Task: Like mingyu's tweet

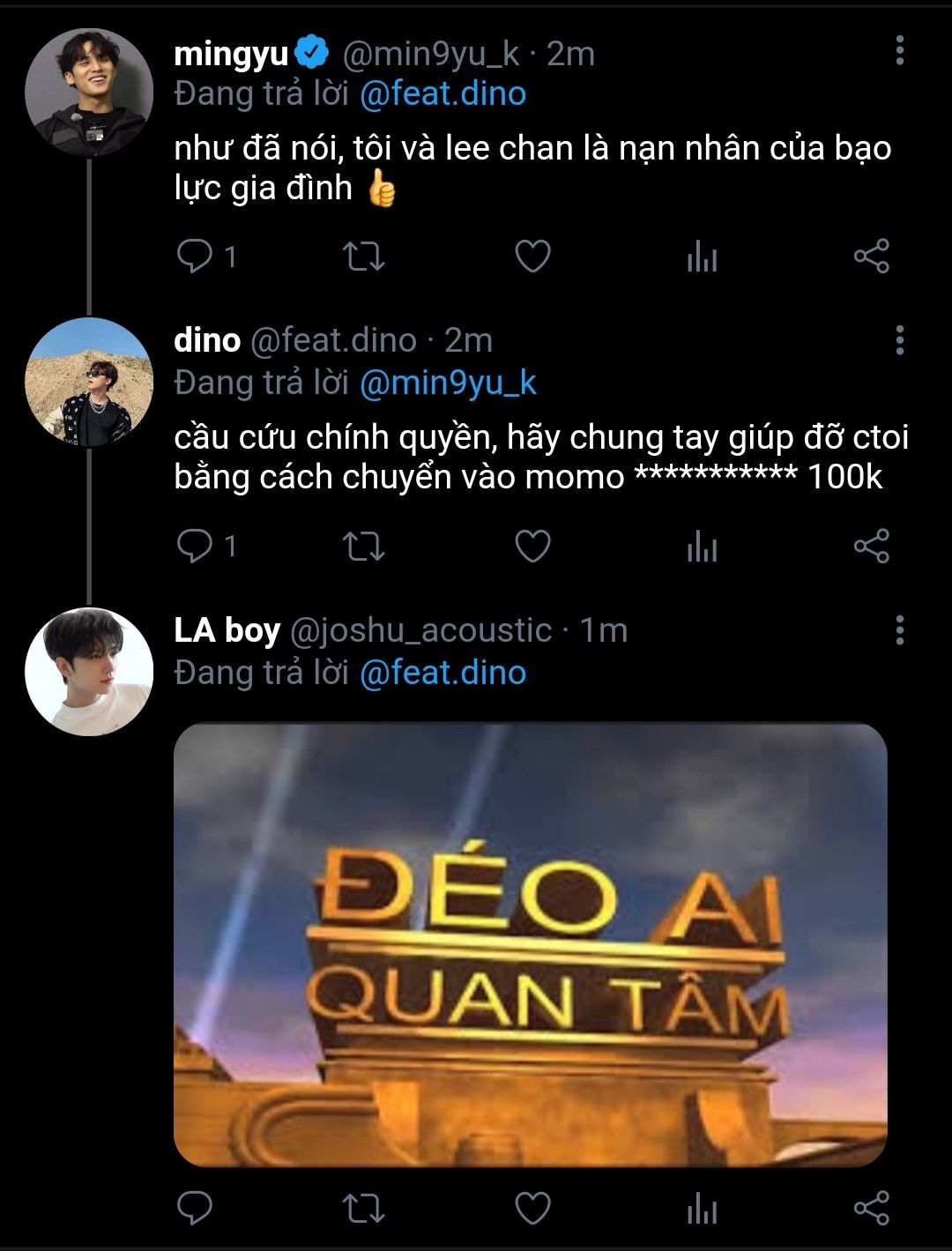Action: (x=532, y=257)
